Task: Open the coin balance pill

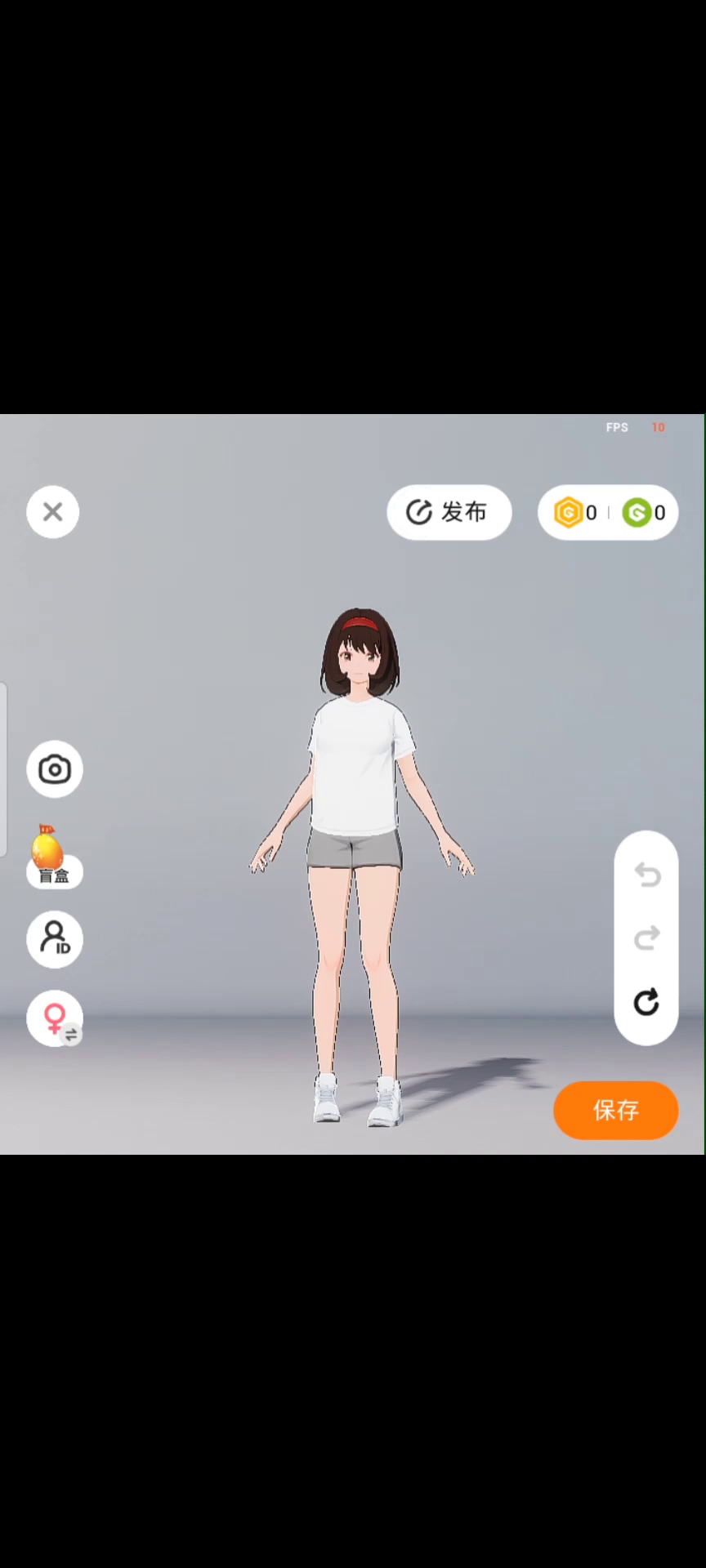Action: pos(608,512)
